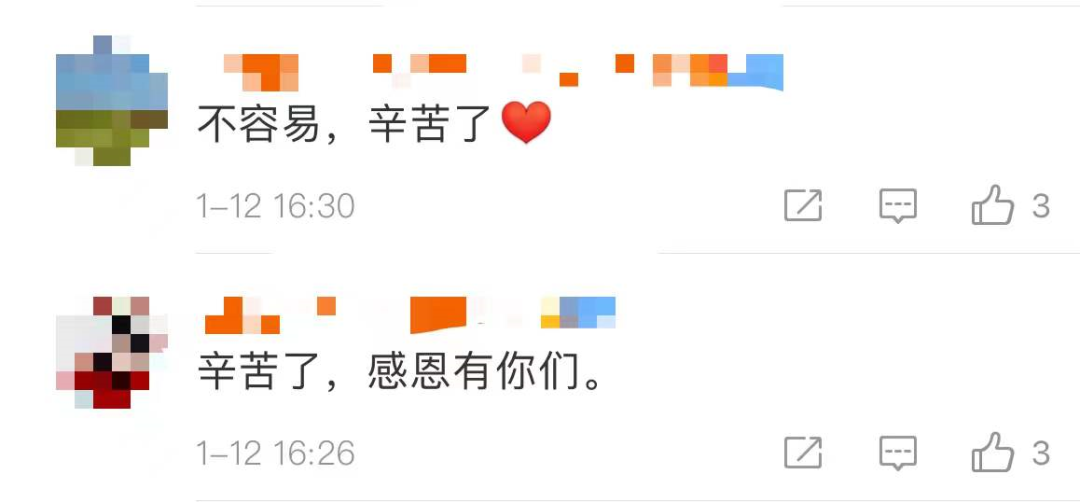Like the comment 不容易，辛苦了

click(992, 206)
